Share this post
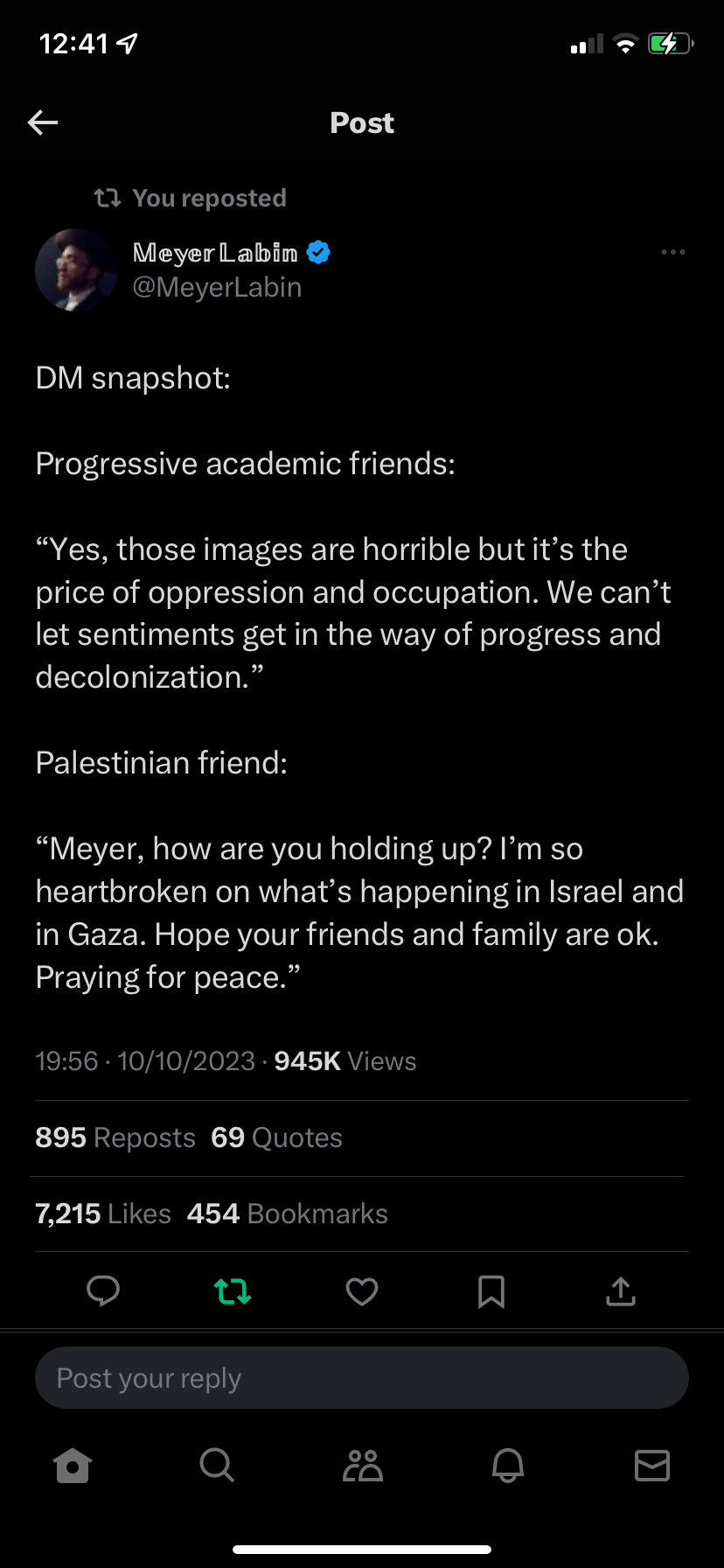 621,1291
